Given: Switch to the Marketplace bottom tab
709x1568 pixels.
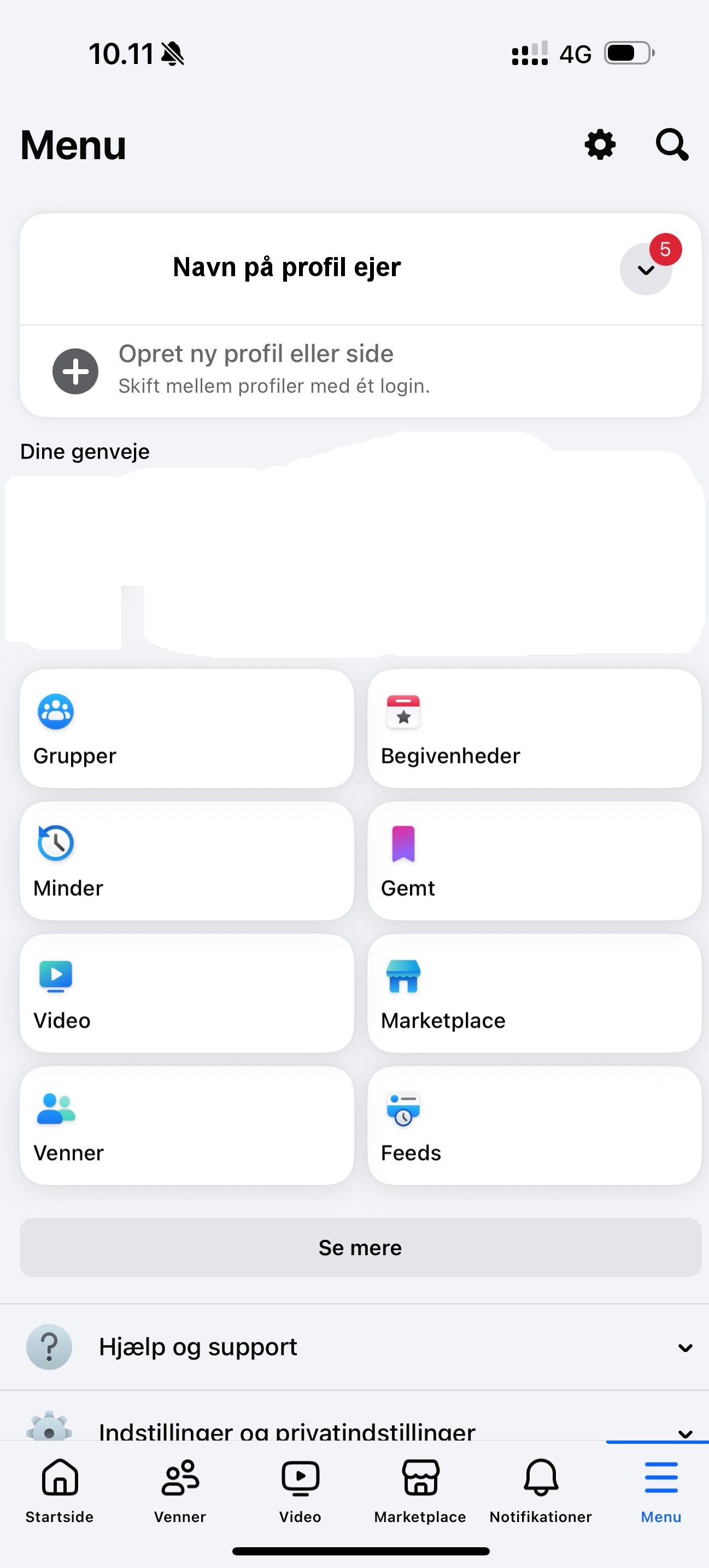Looking at the screenshot, I should pyautogui.click(x=420, y=1489).
